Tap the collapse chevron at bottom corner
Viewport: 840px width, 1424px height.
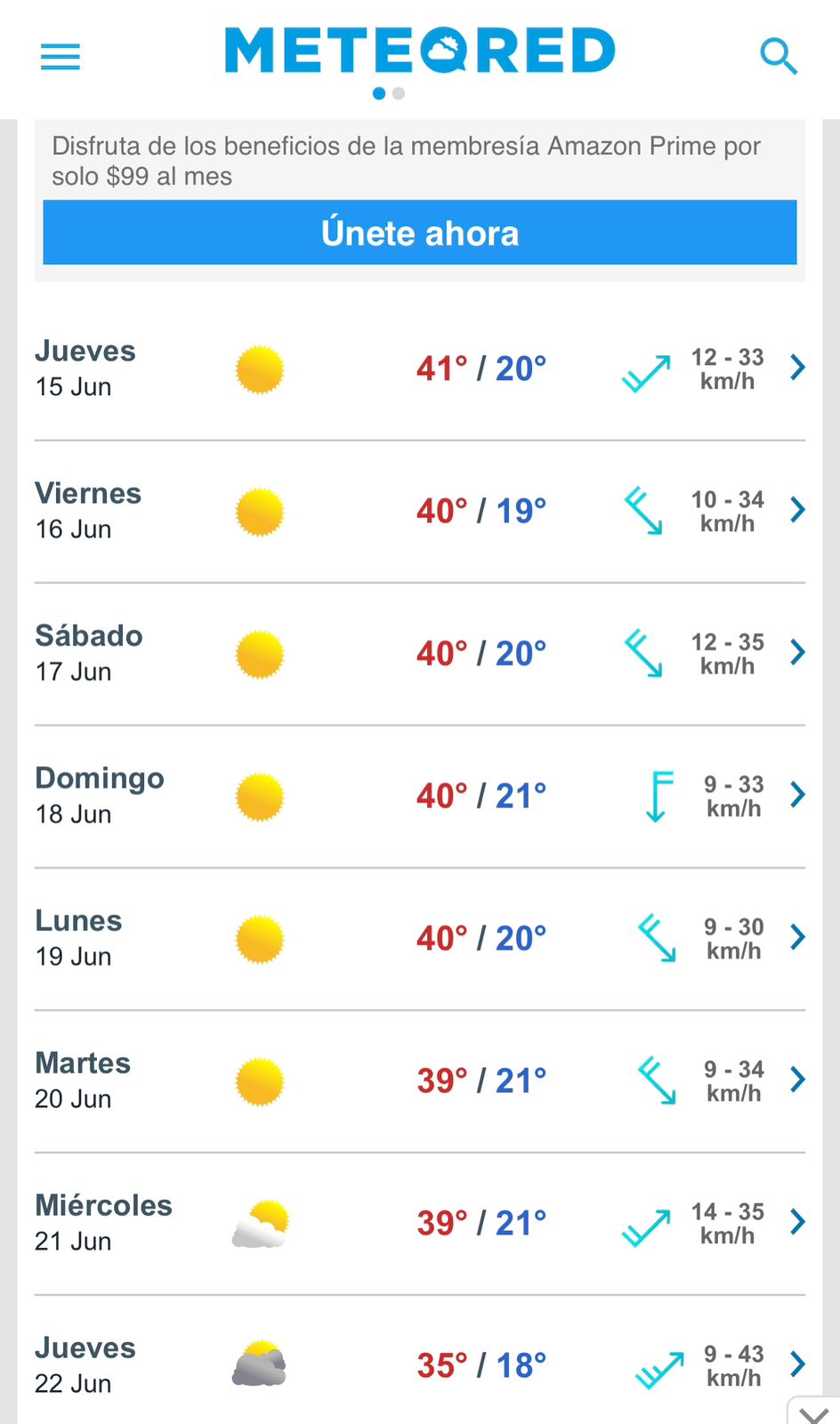coord(814,1412)
